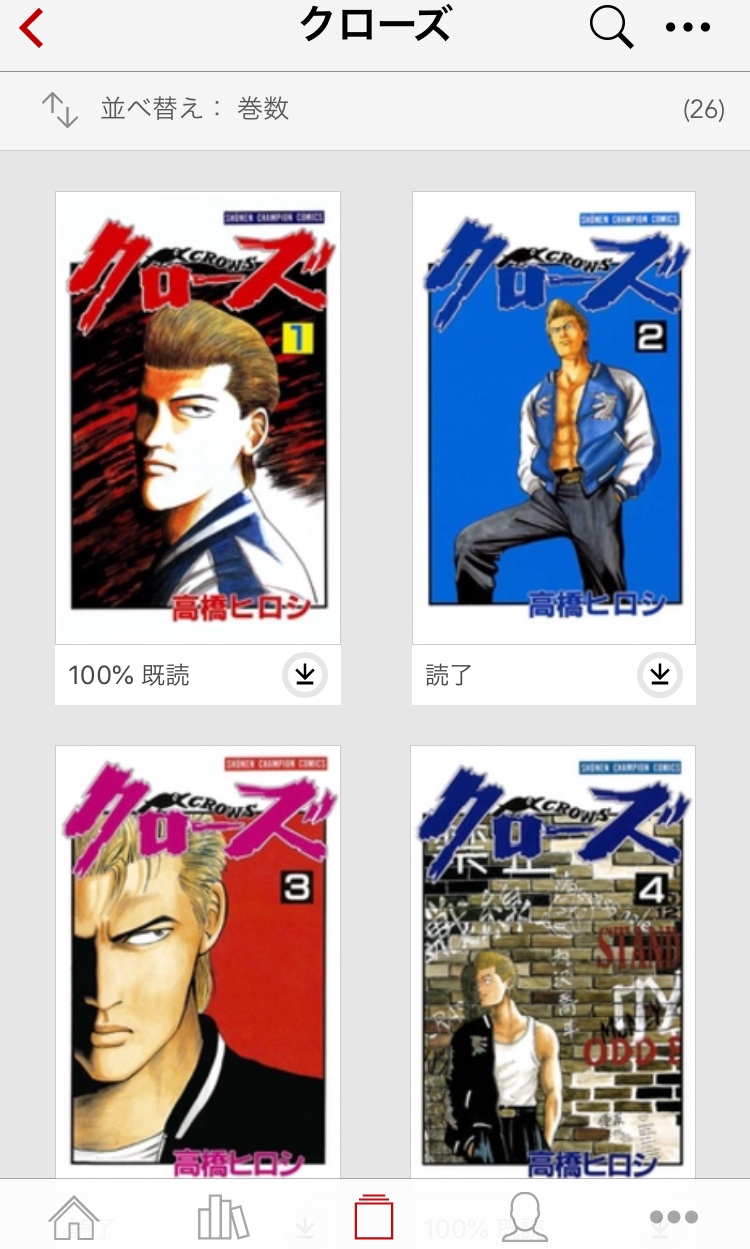Download volume 1 marked 100% 既読

tap(304, 675)
